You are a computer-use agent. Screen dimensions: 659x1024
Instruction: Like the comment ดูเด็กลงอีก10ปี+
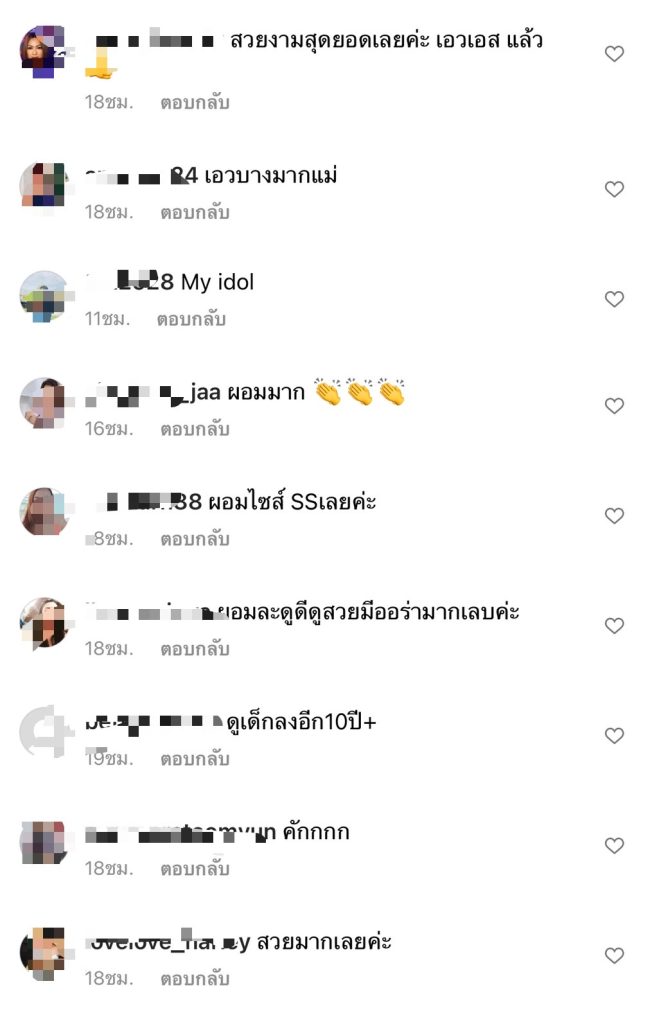point(614,736)
